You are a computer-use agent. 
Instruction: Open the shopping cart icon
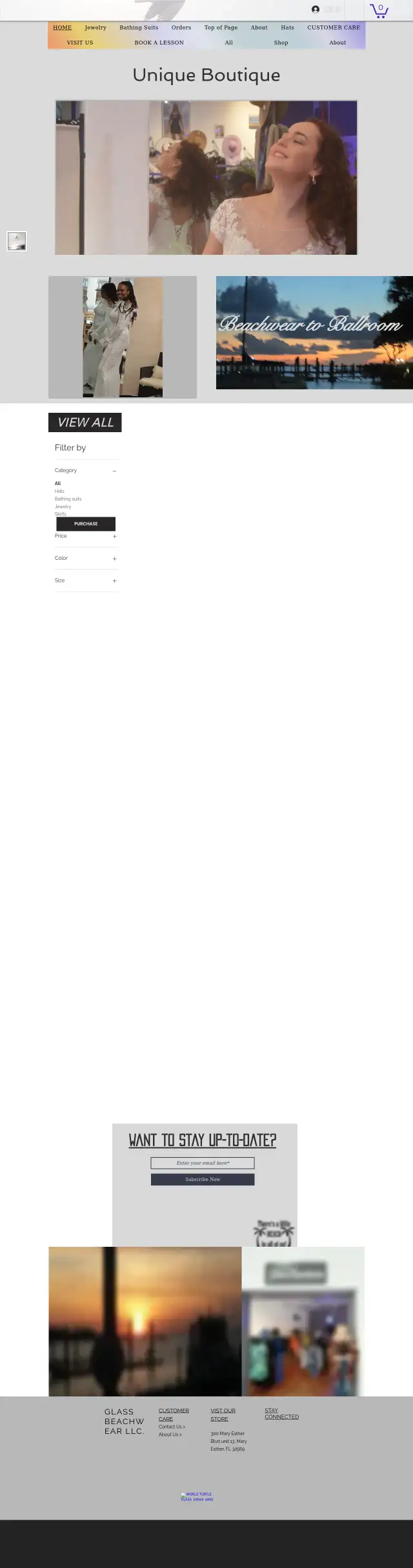(379, 10)
